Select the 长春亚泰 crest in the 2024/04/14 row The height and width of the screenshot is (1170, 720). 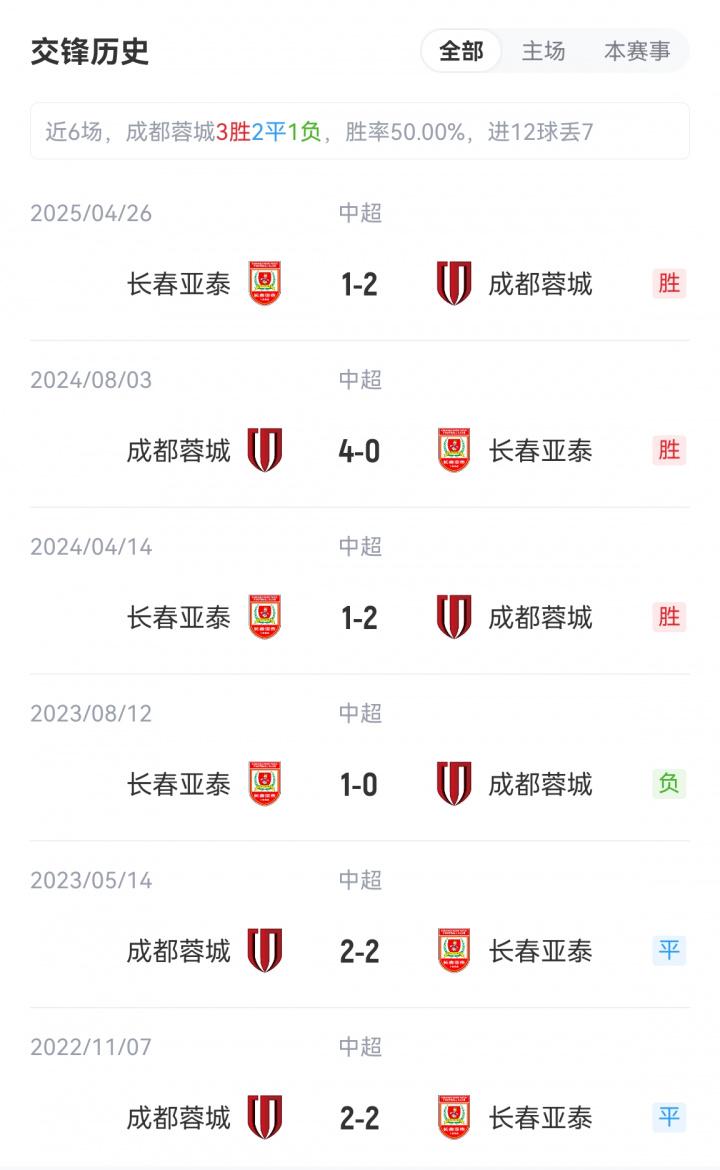tap(263, 617)
